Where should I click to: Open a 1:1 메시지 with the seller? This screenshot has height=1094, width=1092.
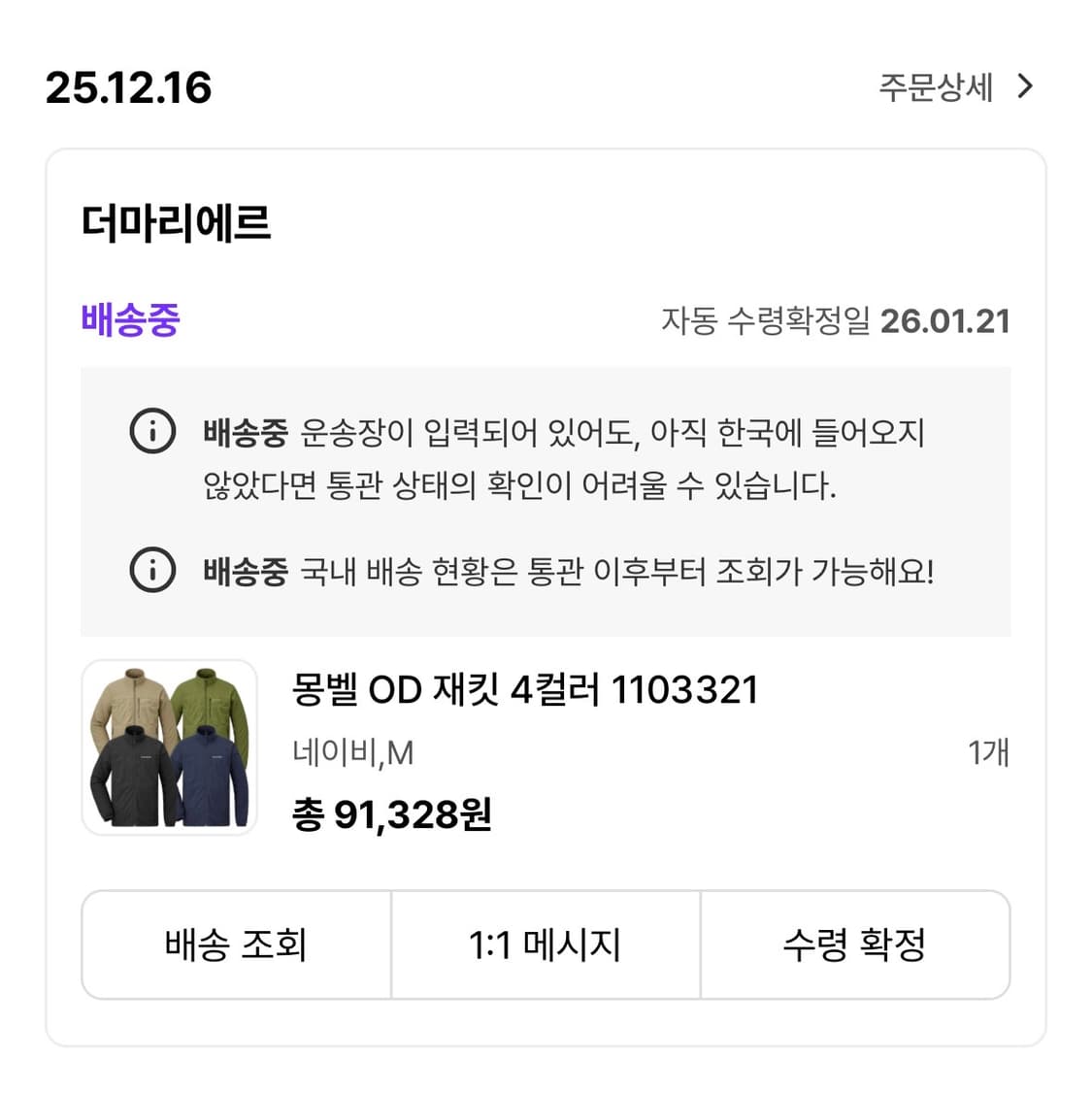pyautogui.click(x=546, y=945)
